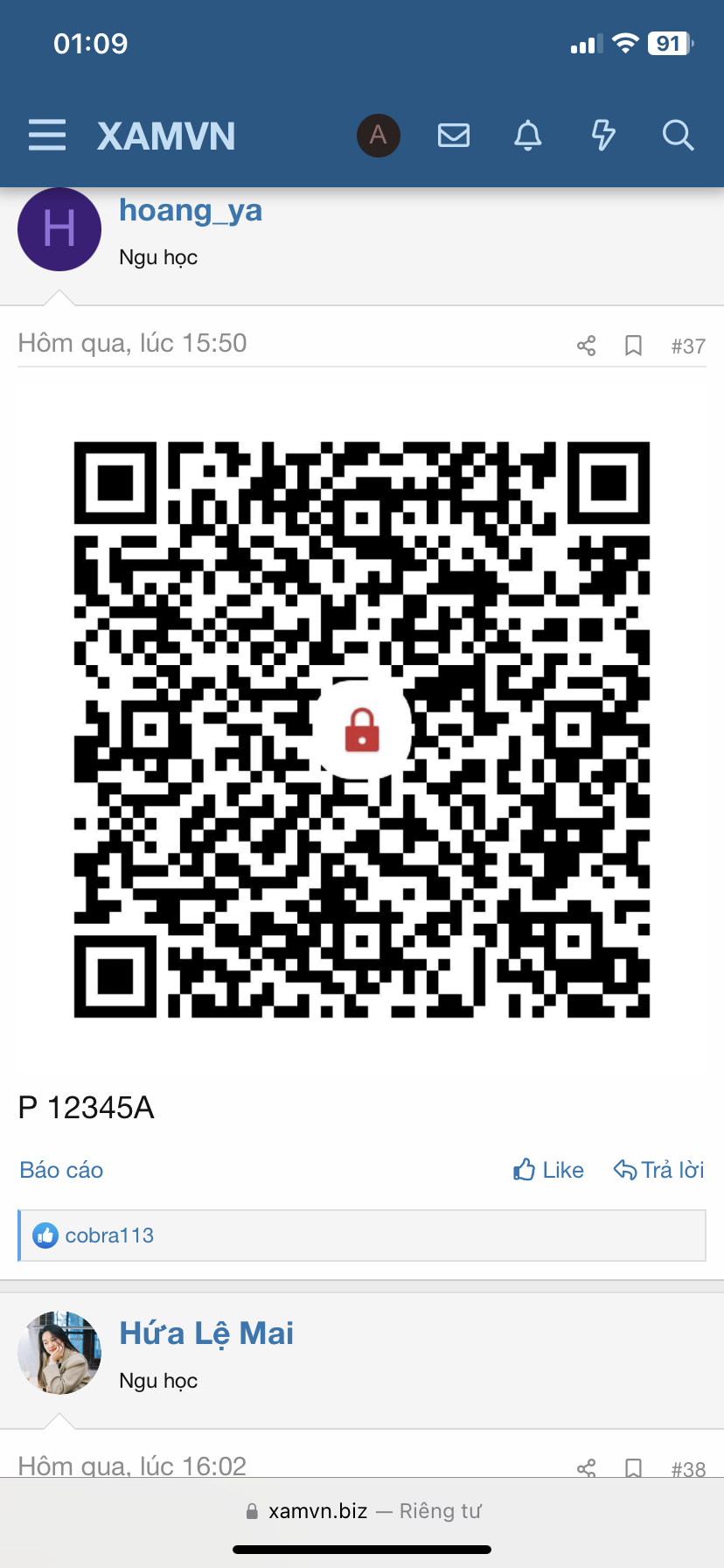The height and width of the screenshot is (1568, 724).
Task: Tap hoang_ya's purple H avatar
Action: tap(59, 230)
